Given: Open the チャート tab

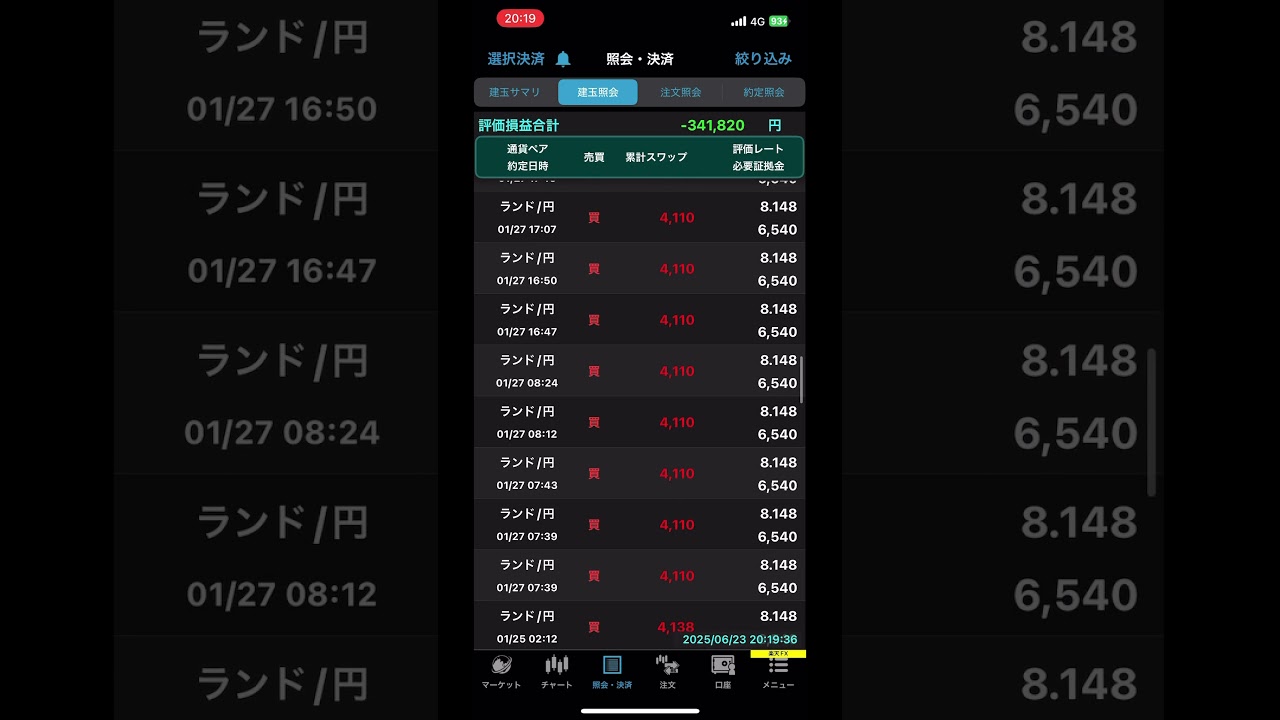Looking at the screenshot, I should click(x=557, y=672).
